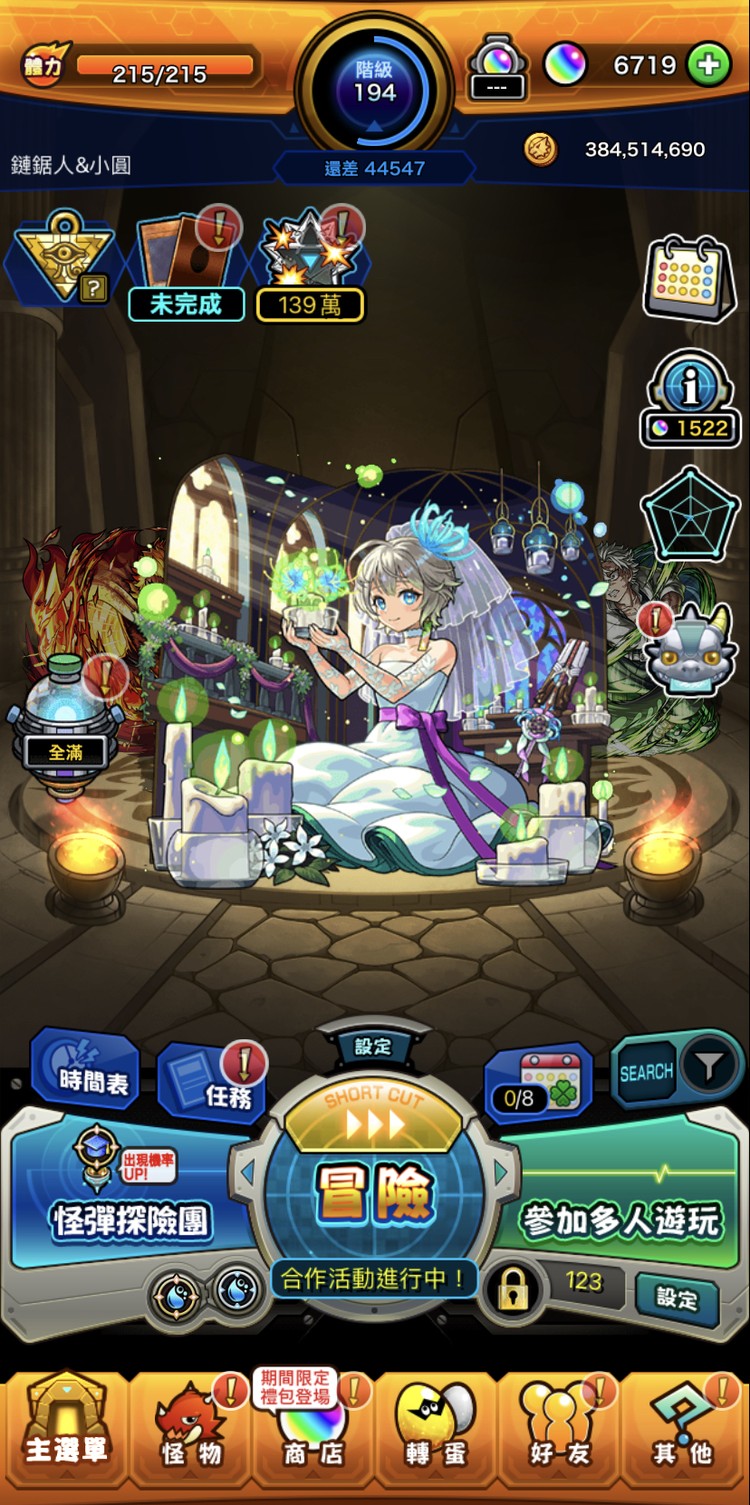Tap the dragon mascot icon
This screenshot has height=1505, width=750.
(690, 646)
